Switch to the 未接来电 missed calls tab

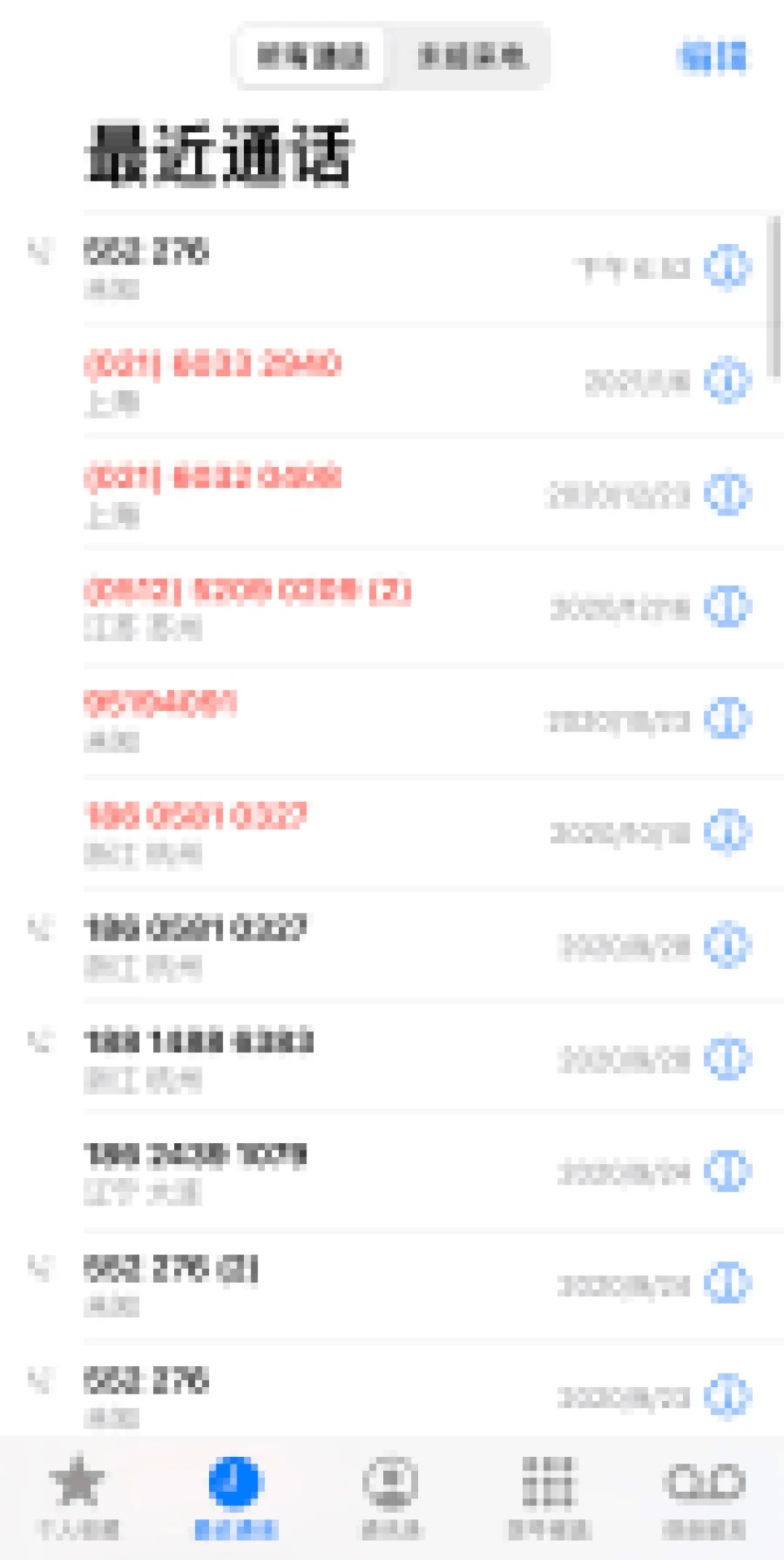pyautogui.click(x=472, y=57)
